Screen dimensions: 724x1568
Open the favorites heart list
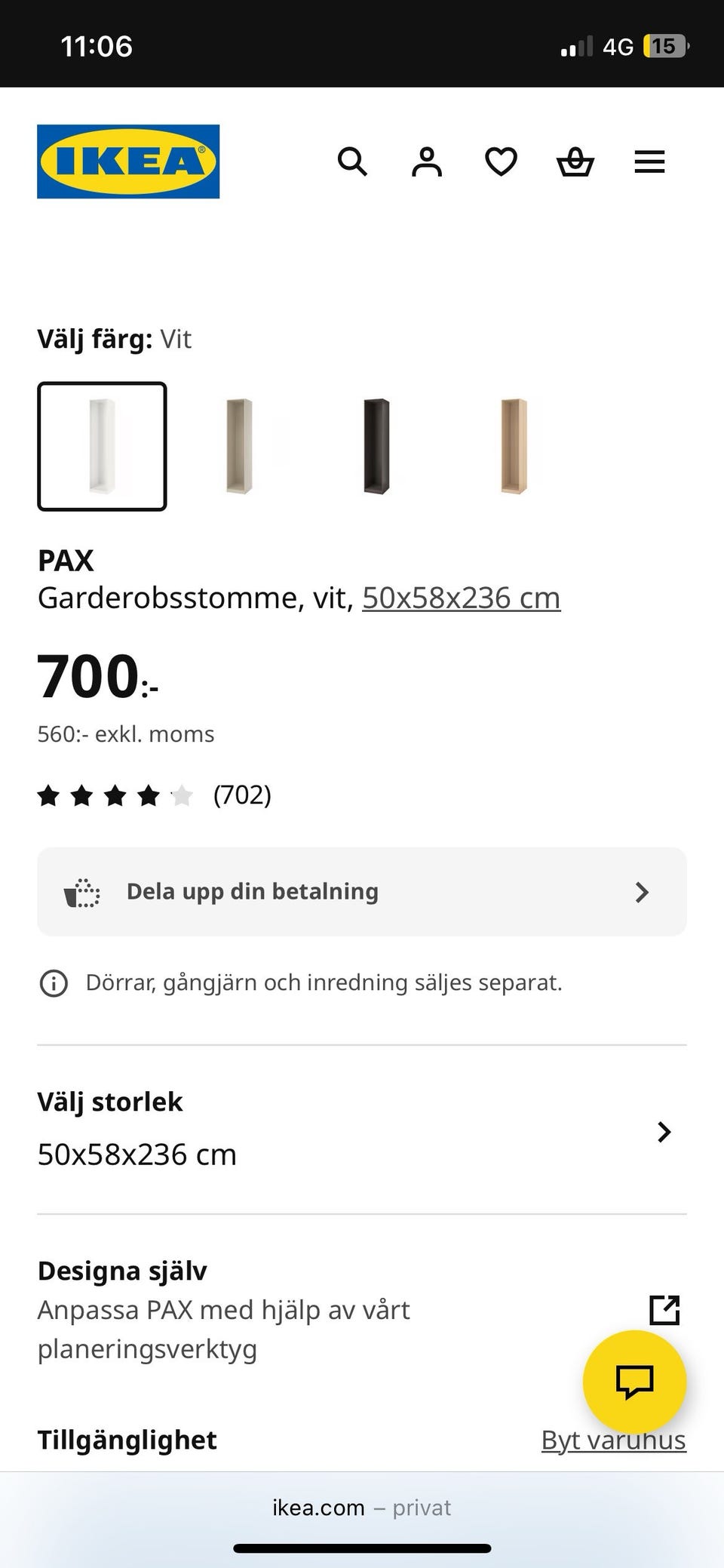[x=501, y=161]
